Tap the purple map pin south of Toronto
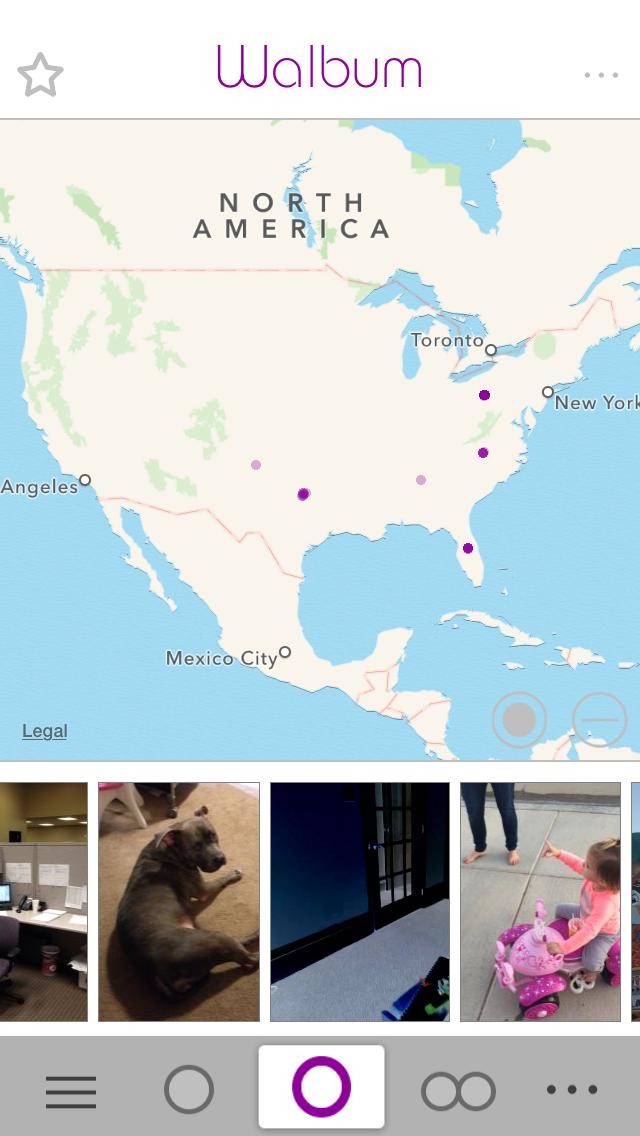The height and width of the screenshot is (1136, 640). click(485, 395)
